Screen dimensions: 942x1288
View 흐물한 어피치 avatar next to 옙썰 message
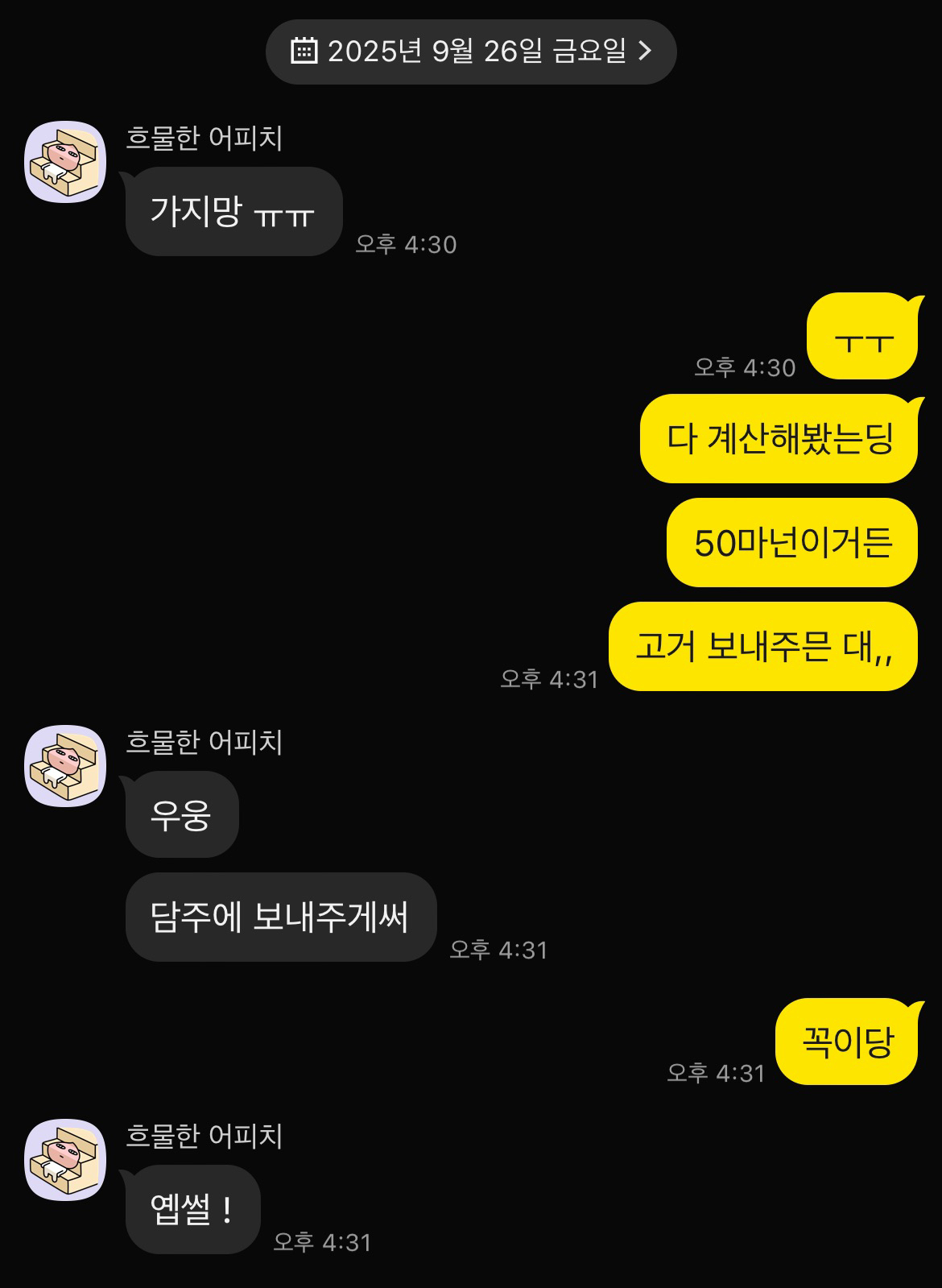[65, 1159]
